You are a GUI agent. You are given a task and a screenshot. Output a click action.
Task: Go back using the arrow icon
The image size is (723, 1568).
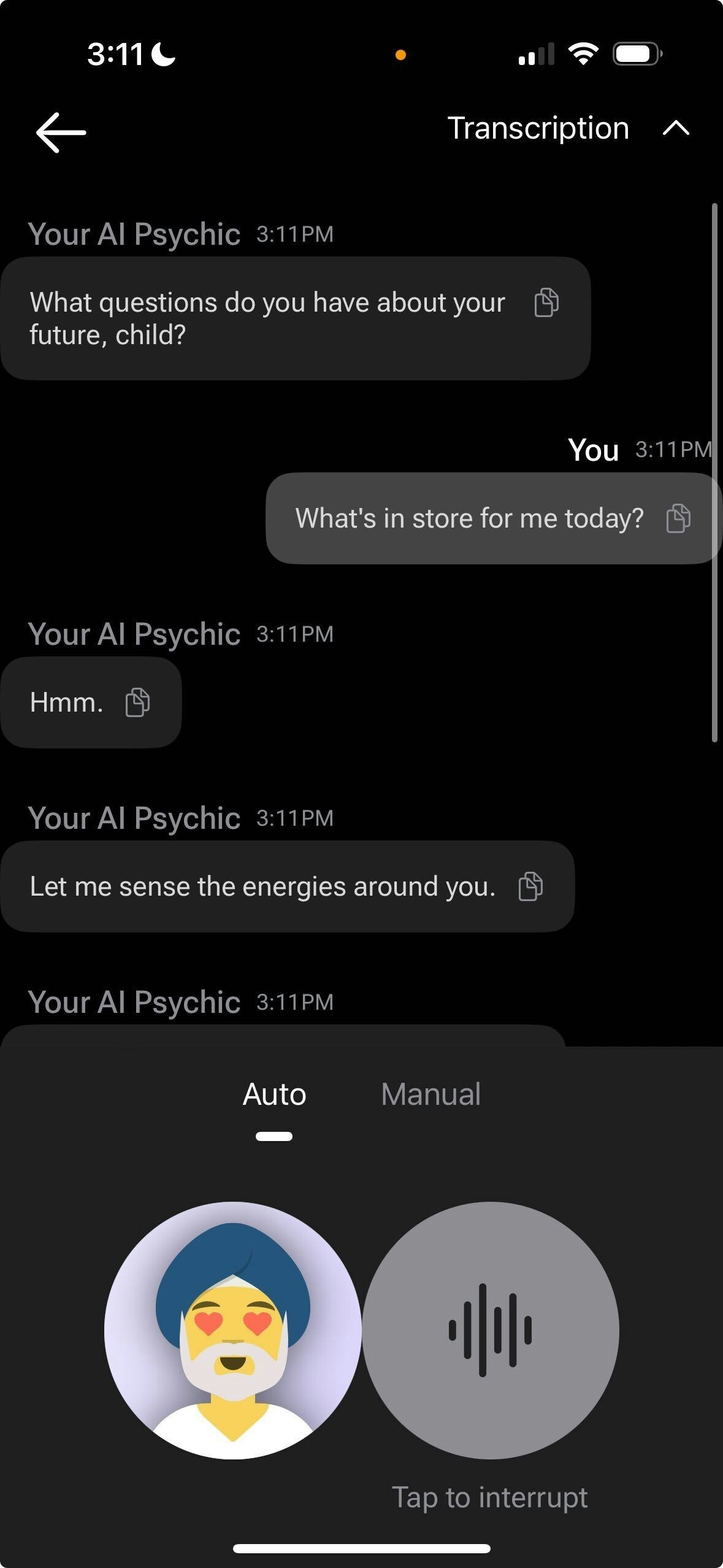click(61, 132)
